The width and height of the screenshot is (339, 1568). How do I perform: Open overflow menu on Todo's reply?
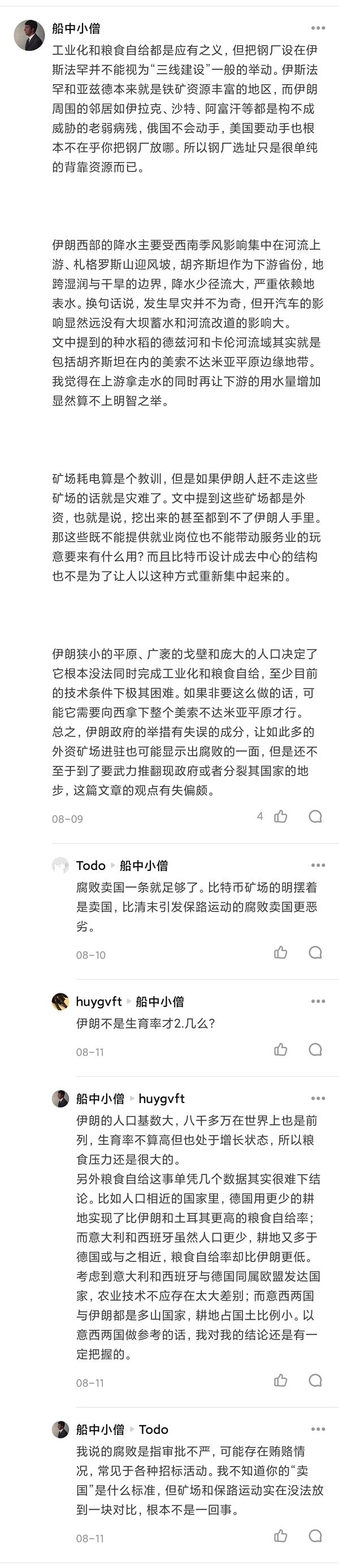[318, 865]
